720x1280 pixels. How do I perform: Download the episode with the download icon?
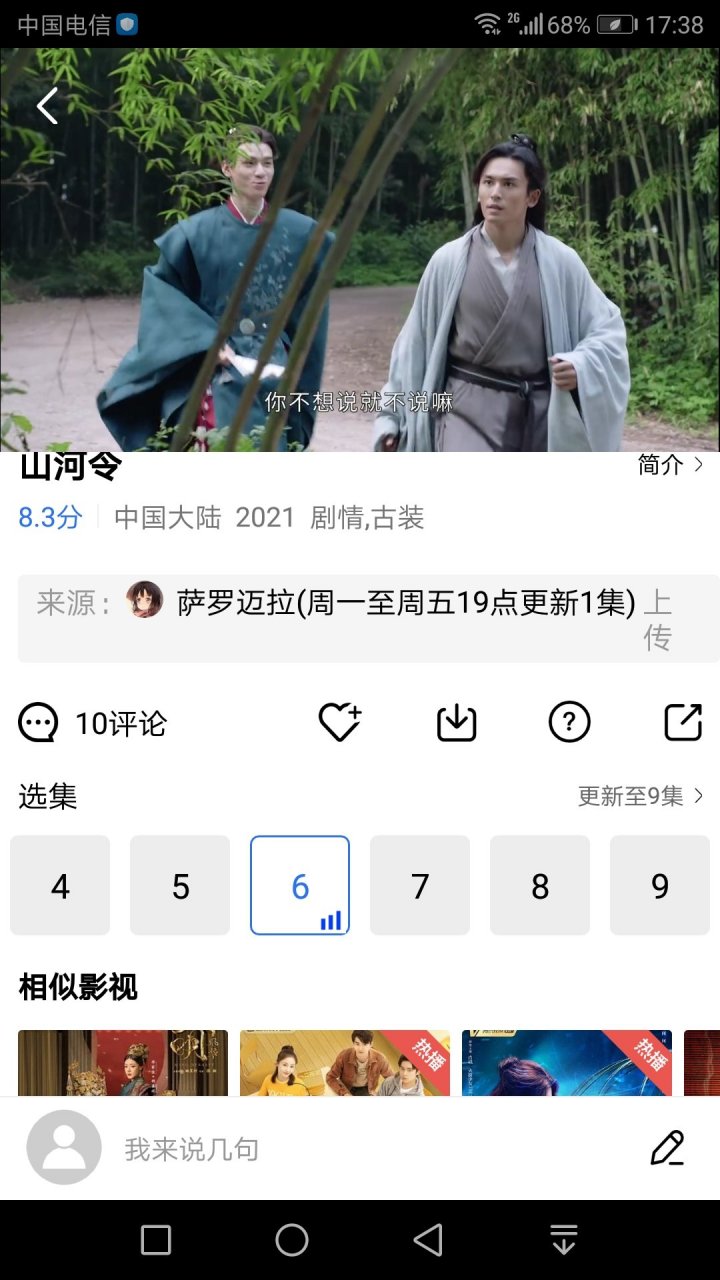click(455, 722)
